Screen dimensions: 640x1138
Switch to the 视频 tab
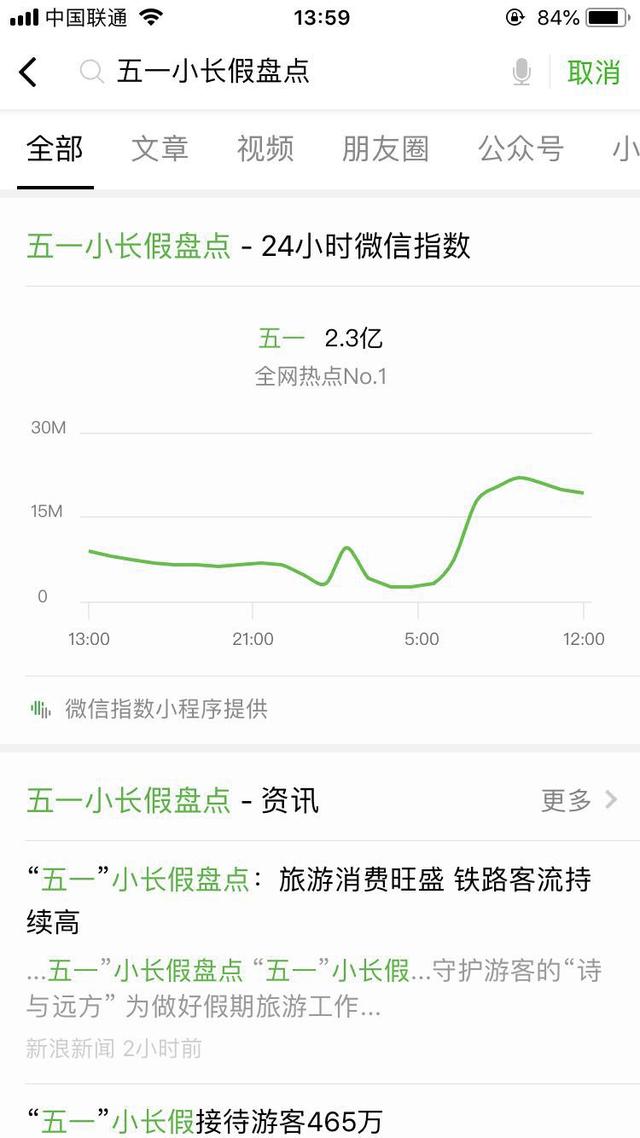pyautogui.click(x=265, y=149)
